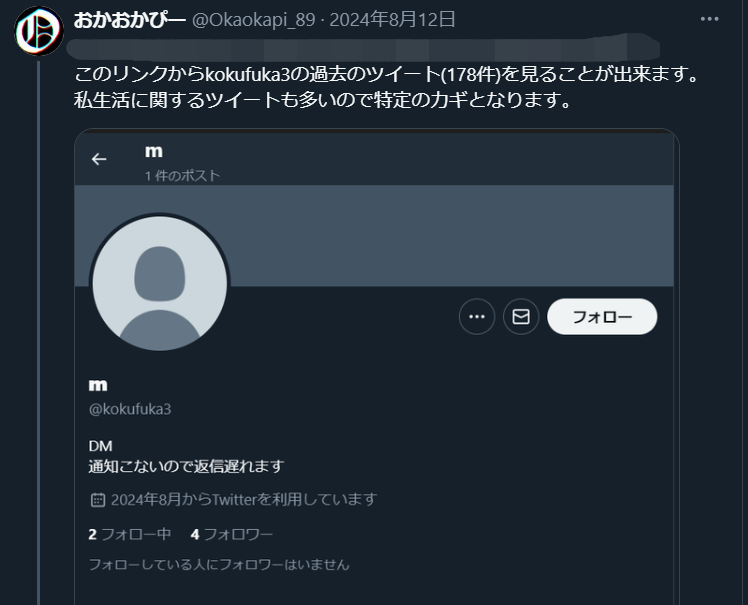Open the tweet's overflow menu
Viewport: 748px width, 605px height.
(709, 19)
